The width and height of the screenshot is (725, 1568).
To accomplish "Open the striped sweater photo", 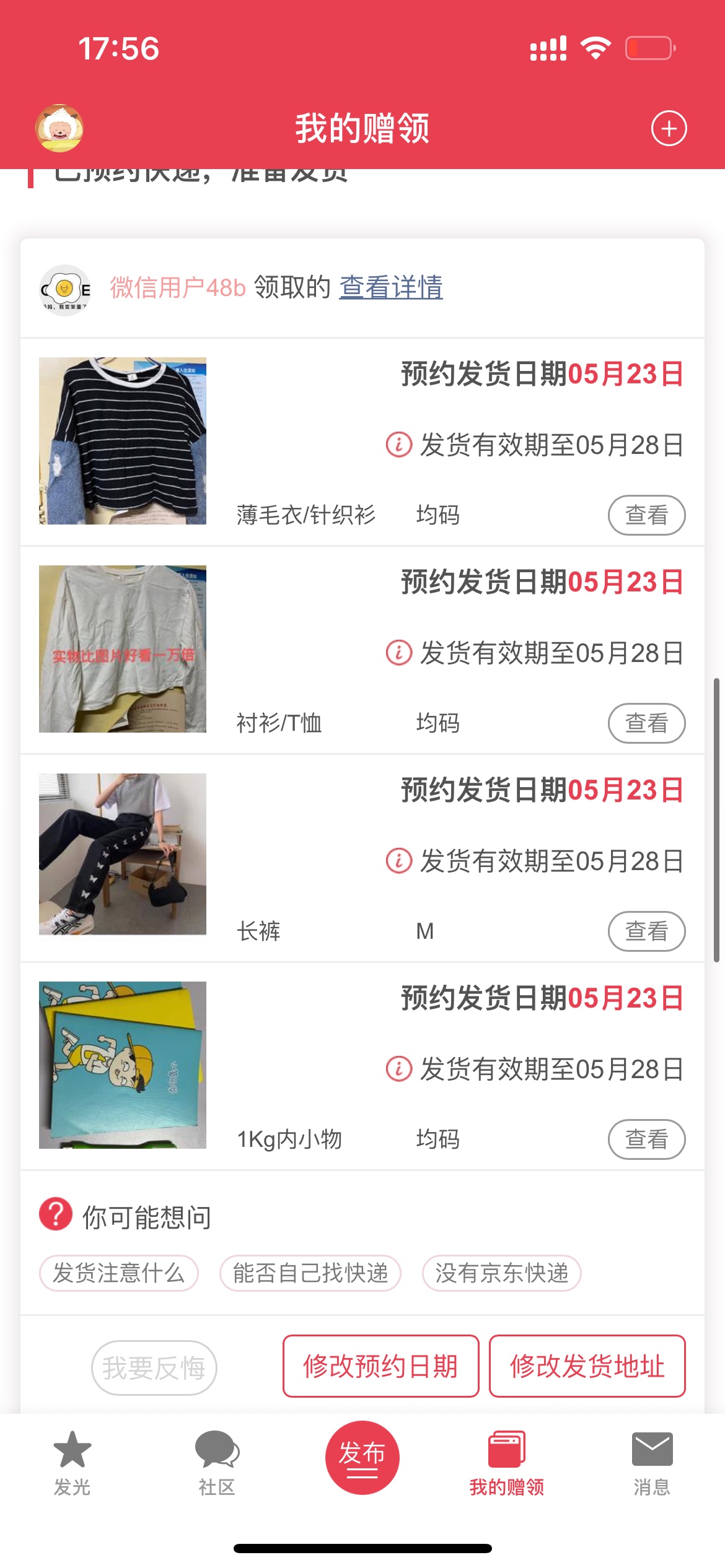I will tap(123, 441).
